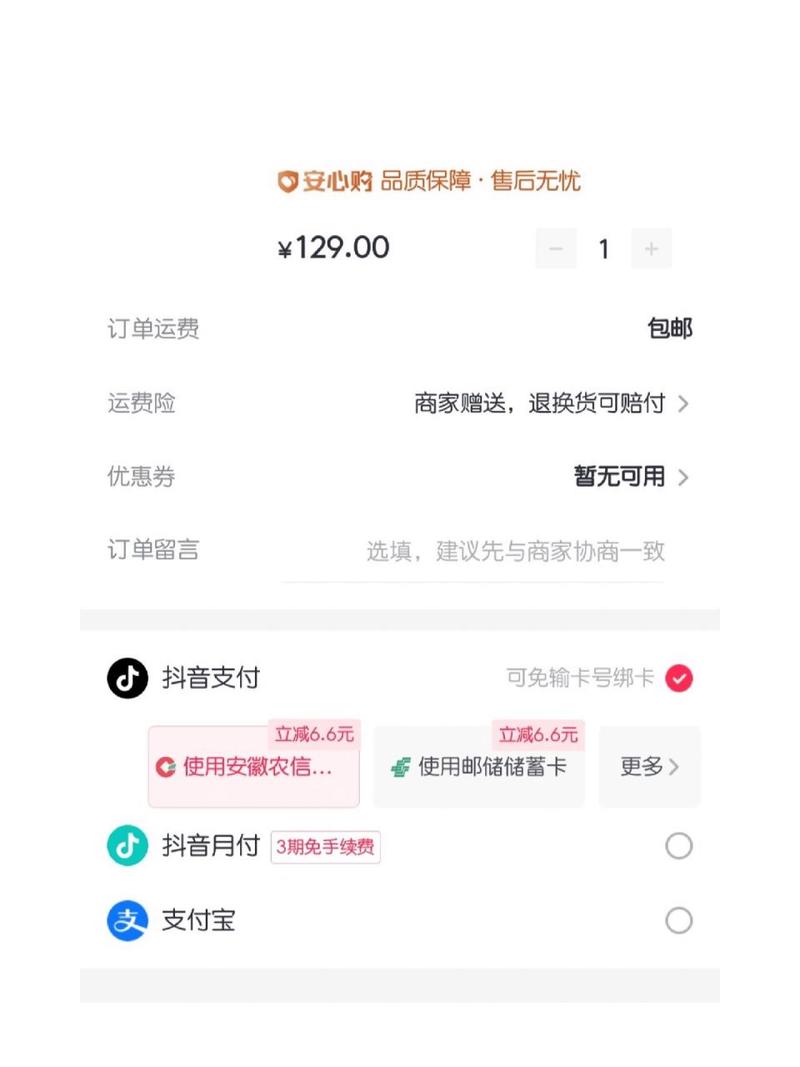
Task: Increase quantity with the plus stepper
Action: click(652, 249)
